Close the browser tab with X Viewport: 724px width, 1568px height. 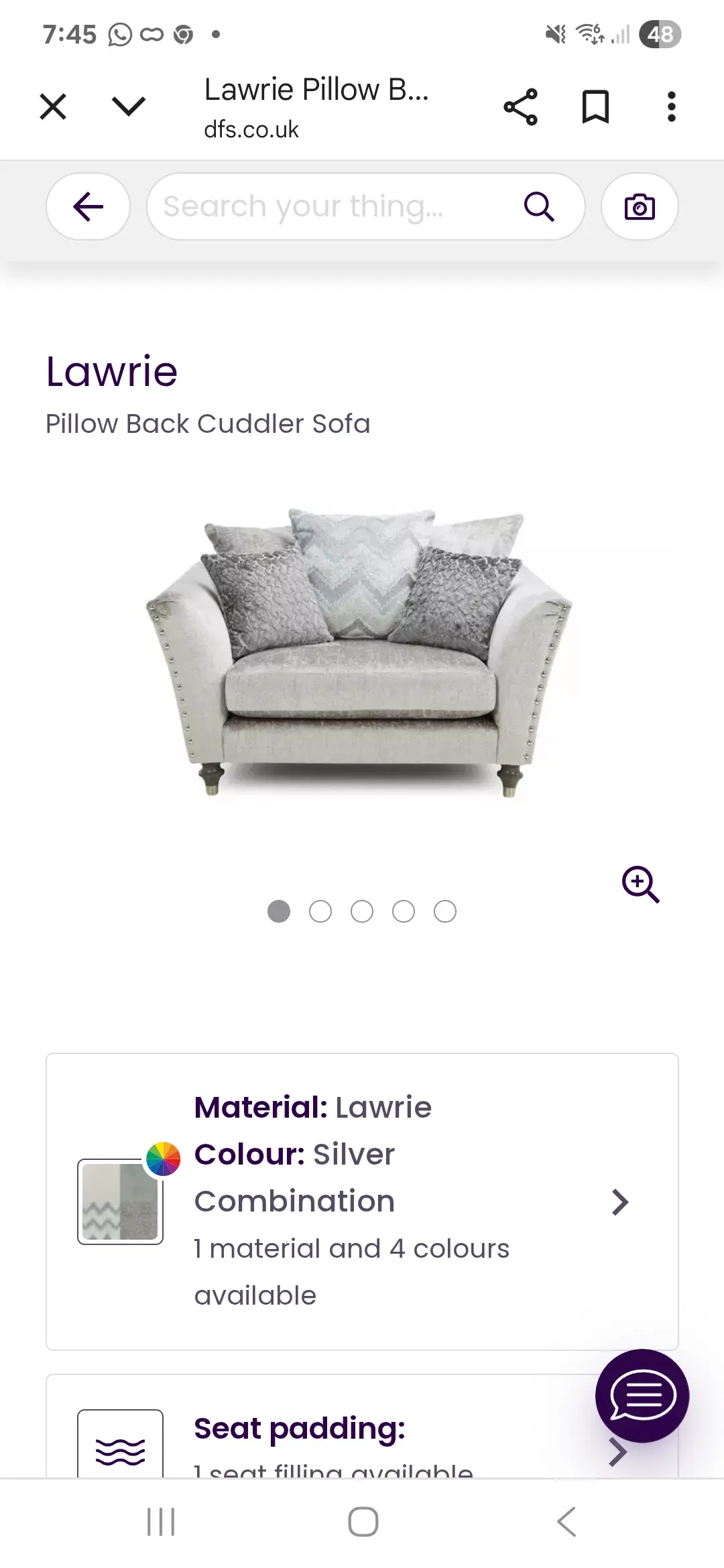click(53, 107)
